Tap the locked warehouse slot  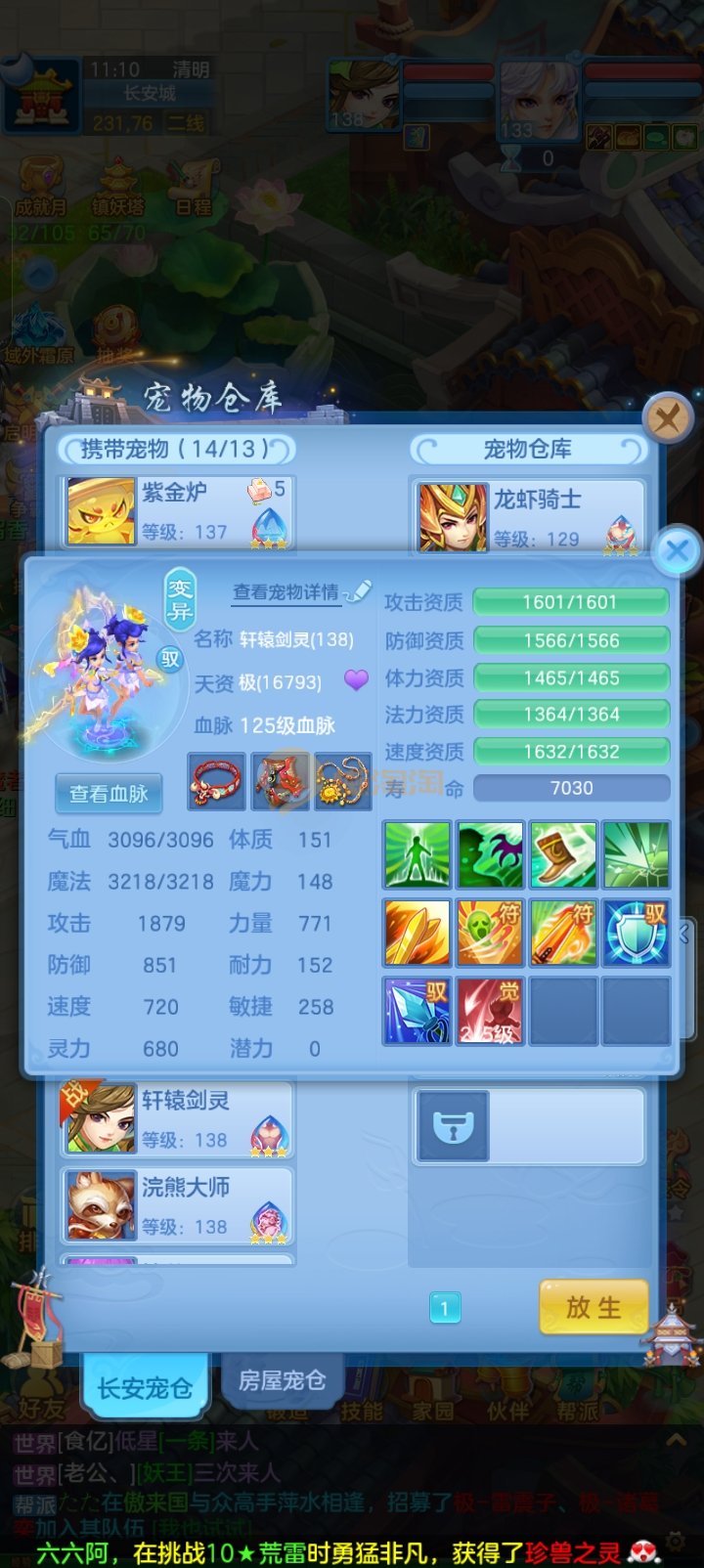pos(453,1126)
